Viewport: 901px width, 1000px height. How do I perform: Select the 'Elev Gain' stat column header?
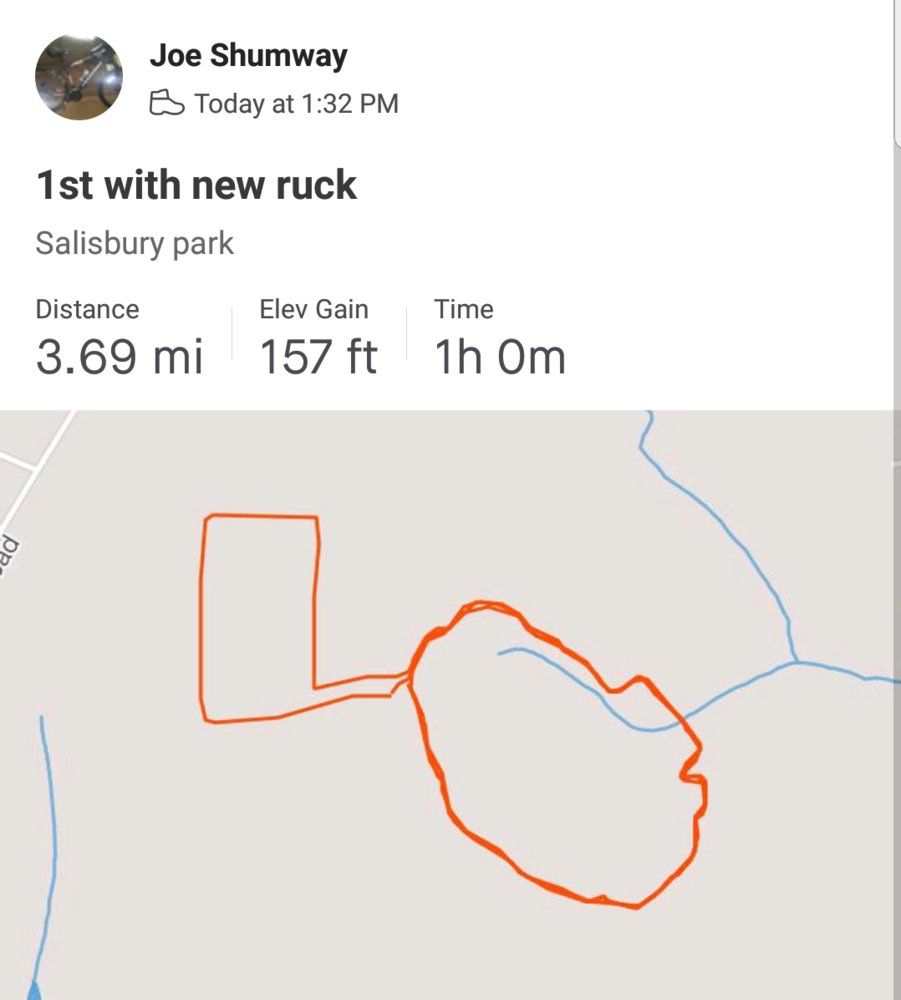(315, 309)
